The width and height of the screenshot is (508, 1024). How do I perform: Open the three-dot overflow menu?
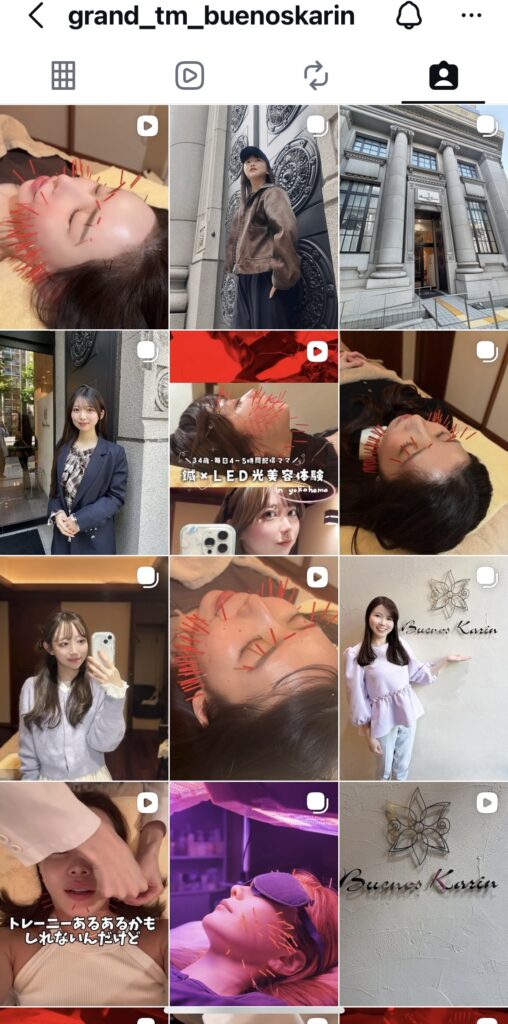pos(471,15)
